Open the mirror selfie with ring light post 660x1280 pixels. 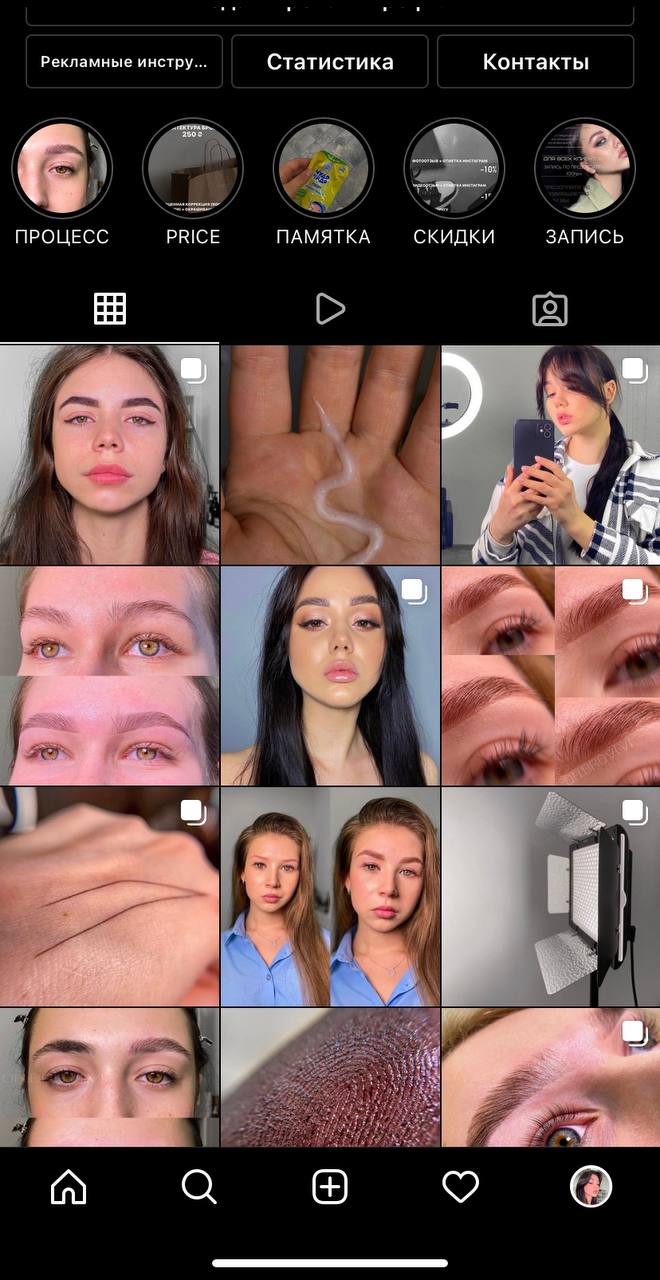551,455
